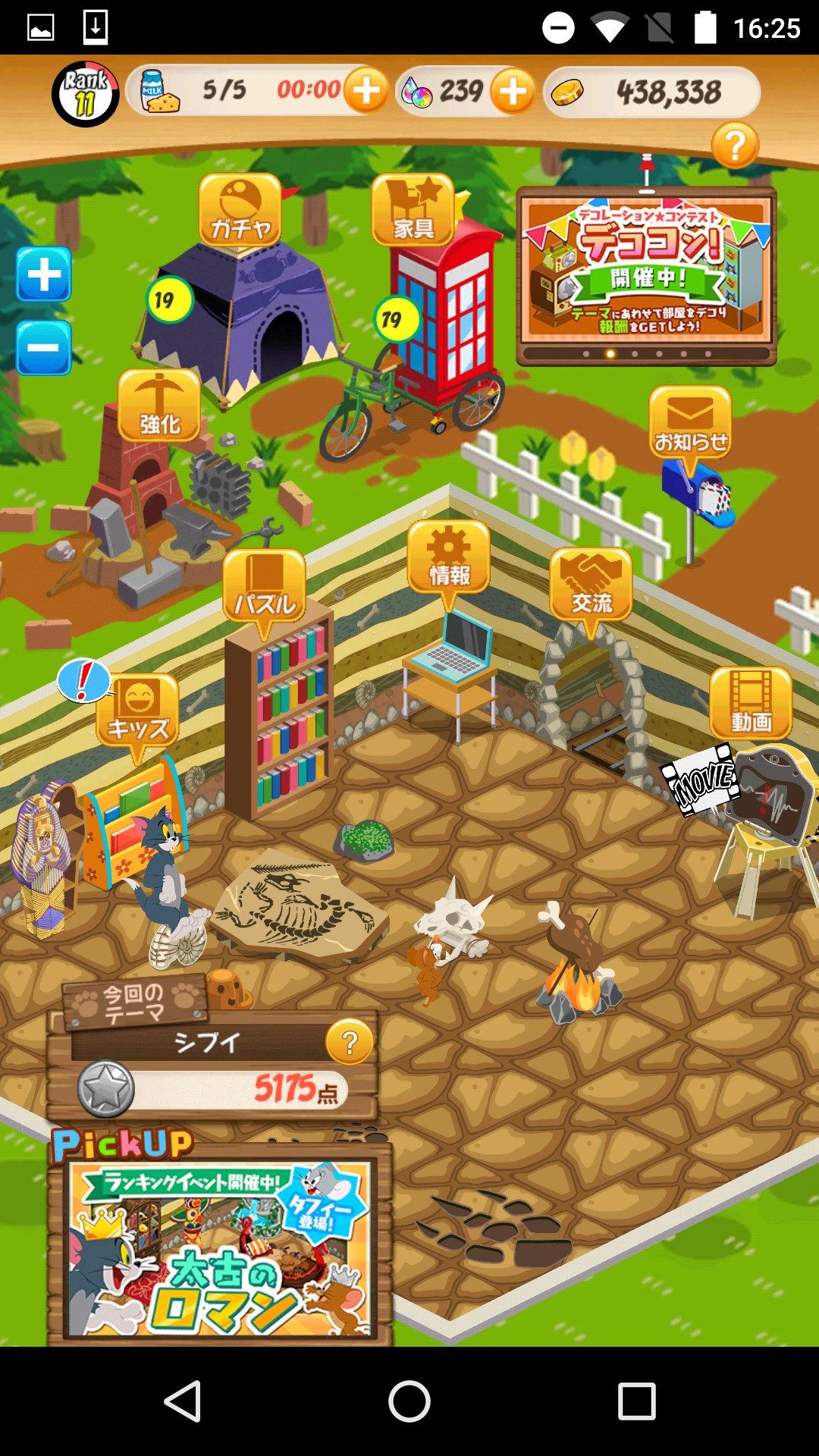Open the help question mark at top
The height and width of the screenshot is (1456, 819).
point(734,145)
